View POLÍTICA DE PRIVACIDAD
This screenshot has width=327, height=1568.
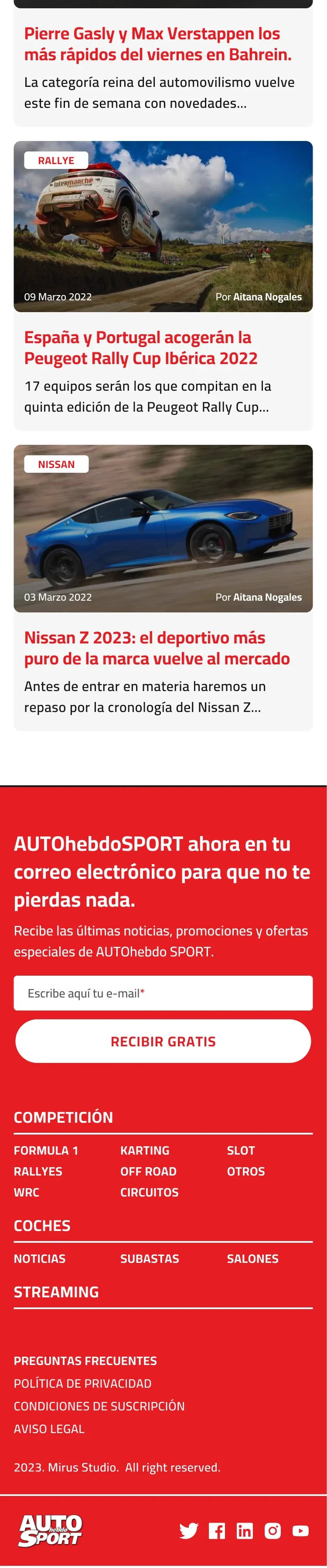pos(83,1383)
